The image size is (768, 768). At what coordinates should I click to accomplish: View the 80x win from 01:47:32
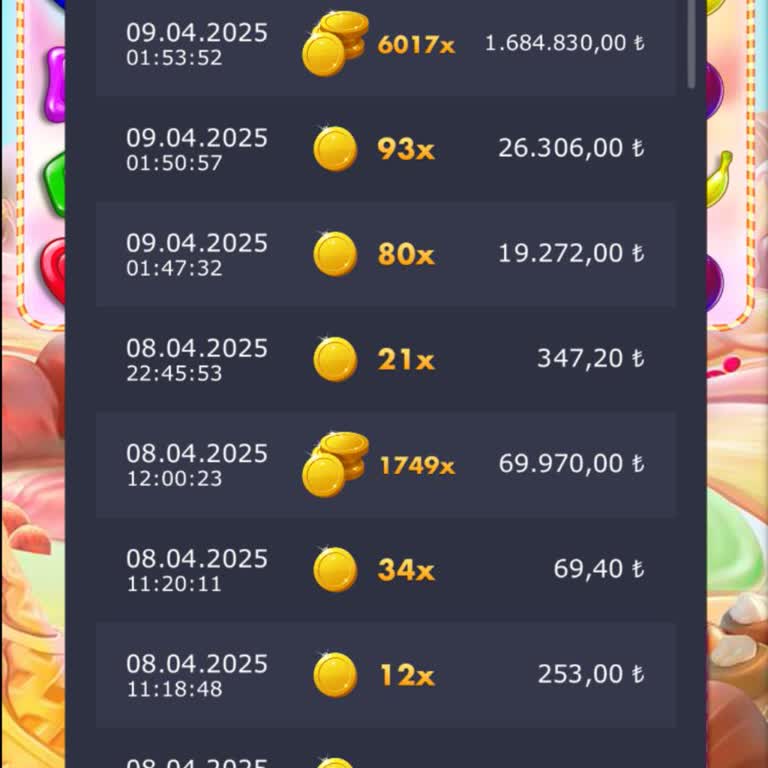pos(385,254)
